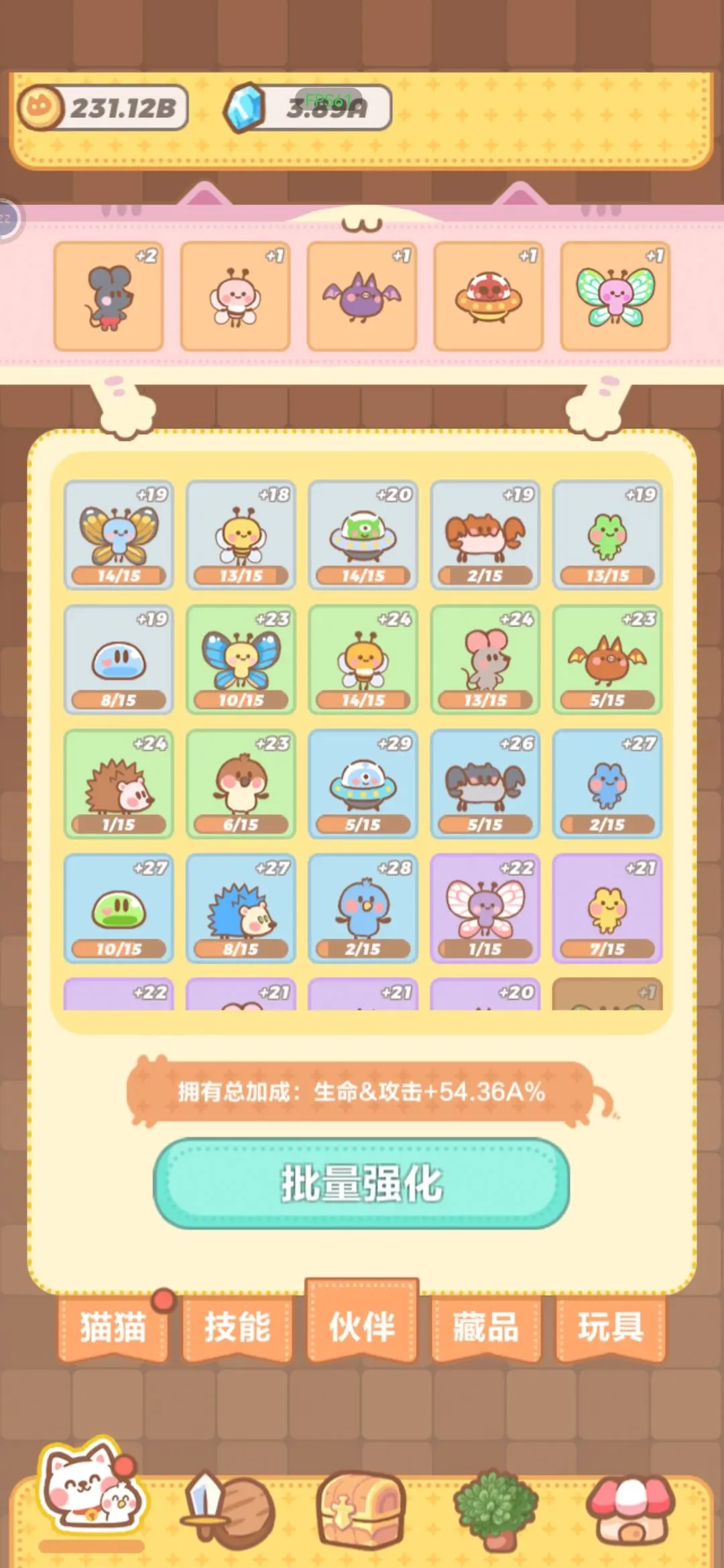The image size is (724, 1568).
Task: Open the yellow bee companion with +18
Action: [x=241, y=536]
